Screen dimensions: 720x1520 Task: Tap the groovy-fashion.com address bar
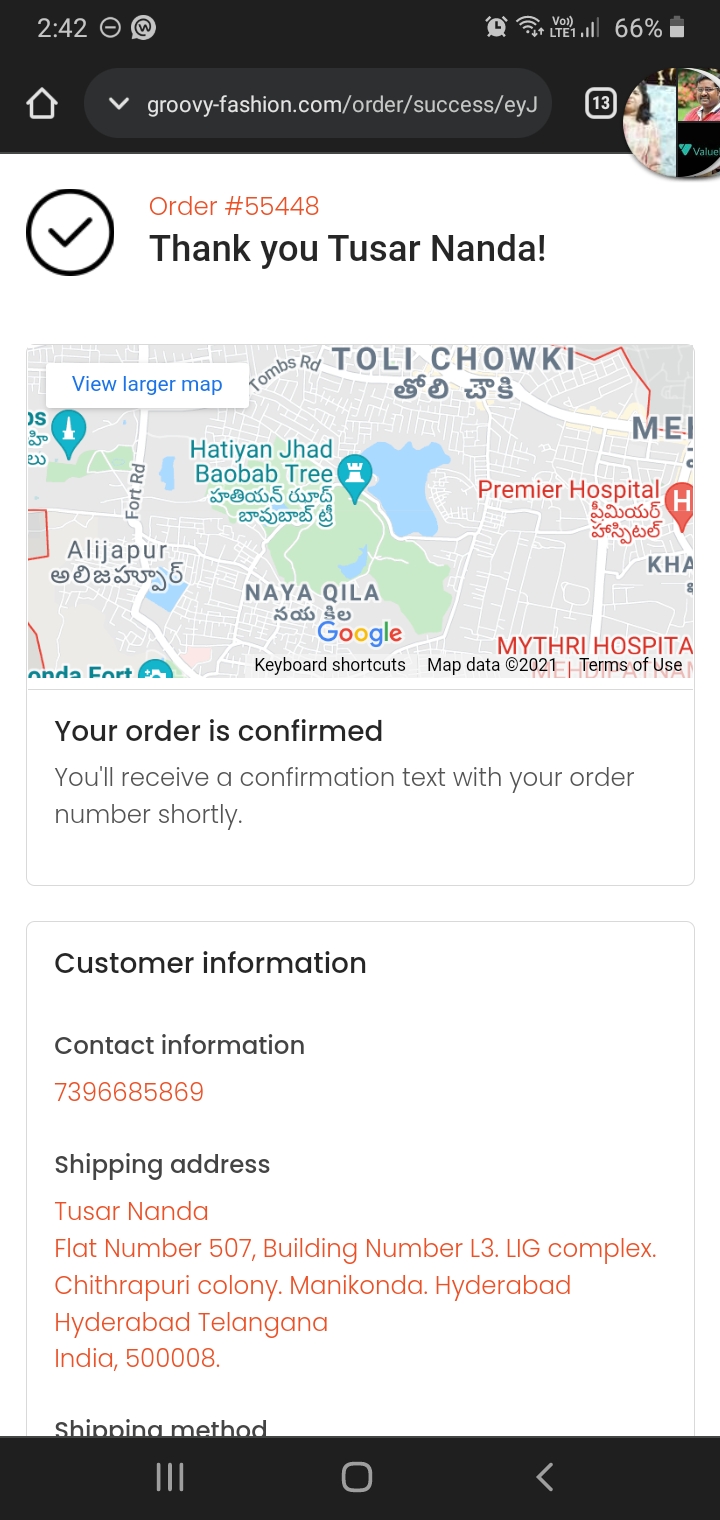330,104
